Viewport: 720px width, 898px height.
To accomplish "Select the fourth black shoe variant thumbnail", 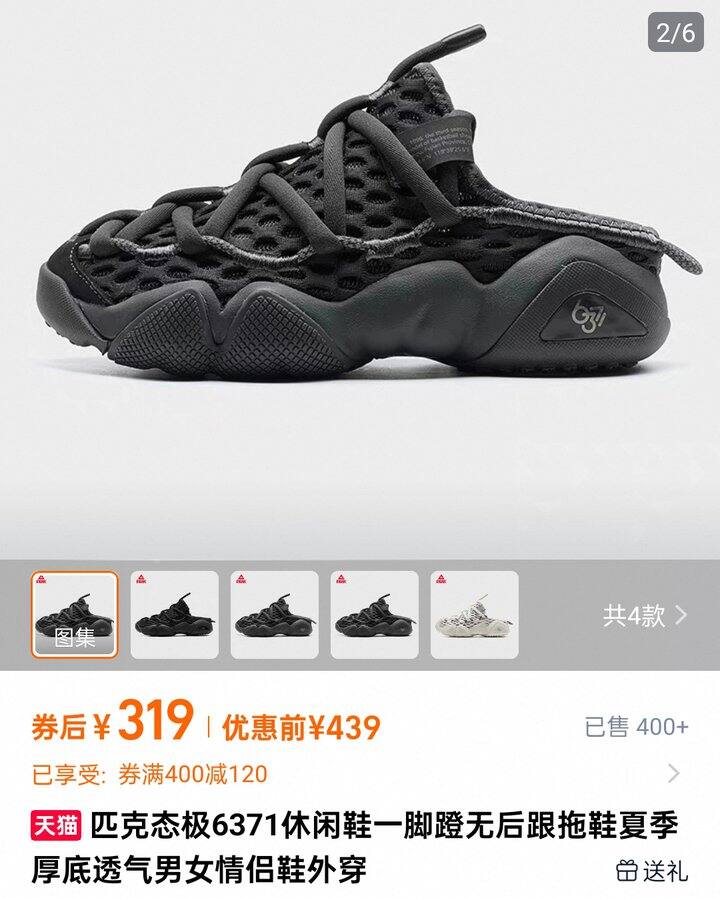I will point(375,615).
